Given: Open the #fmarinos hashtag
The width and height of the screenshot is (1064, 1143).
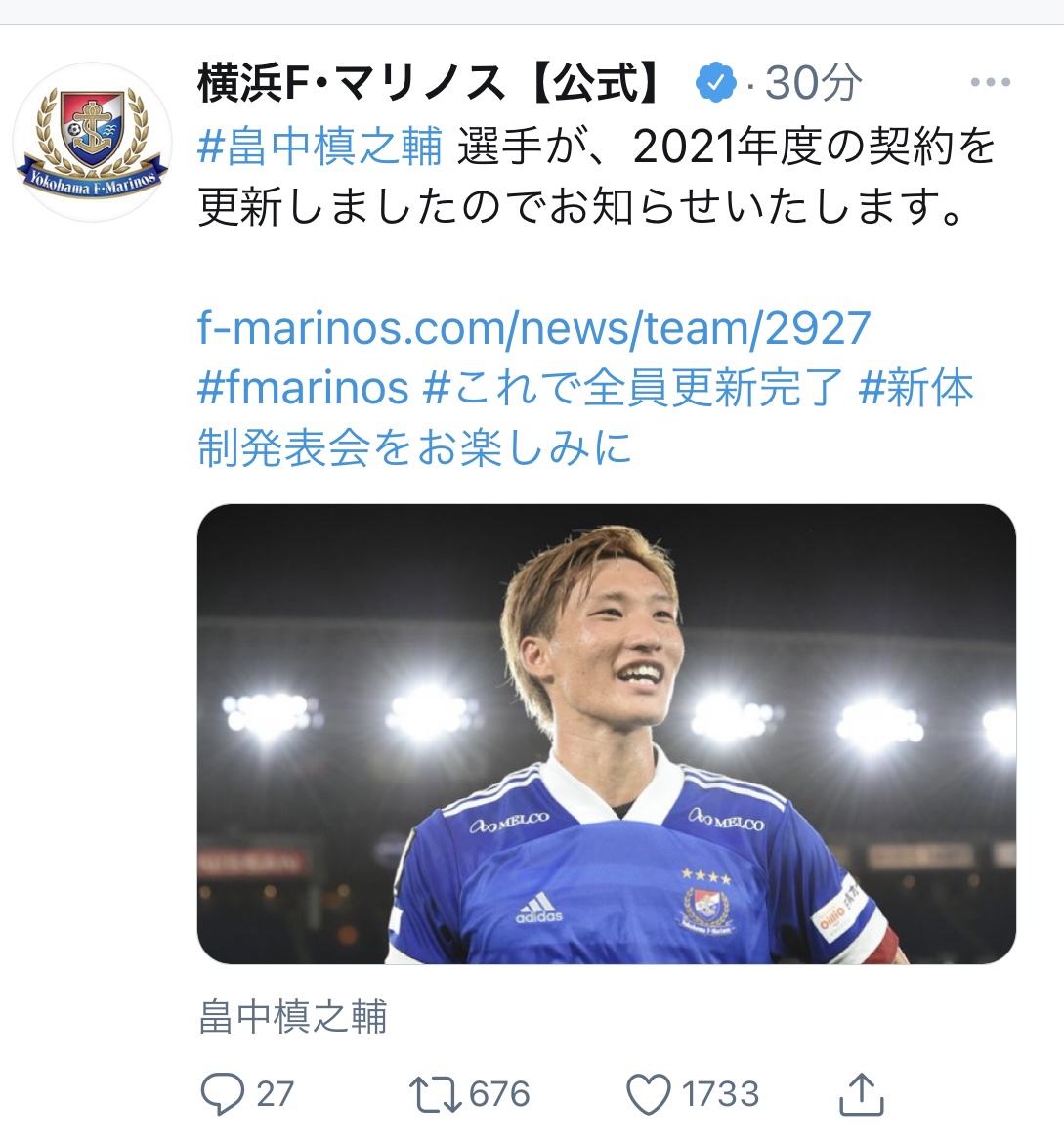Looking at the screenshot, I should [304, 387].
